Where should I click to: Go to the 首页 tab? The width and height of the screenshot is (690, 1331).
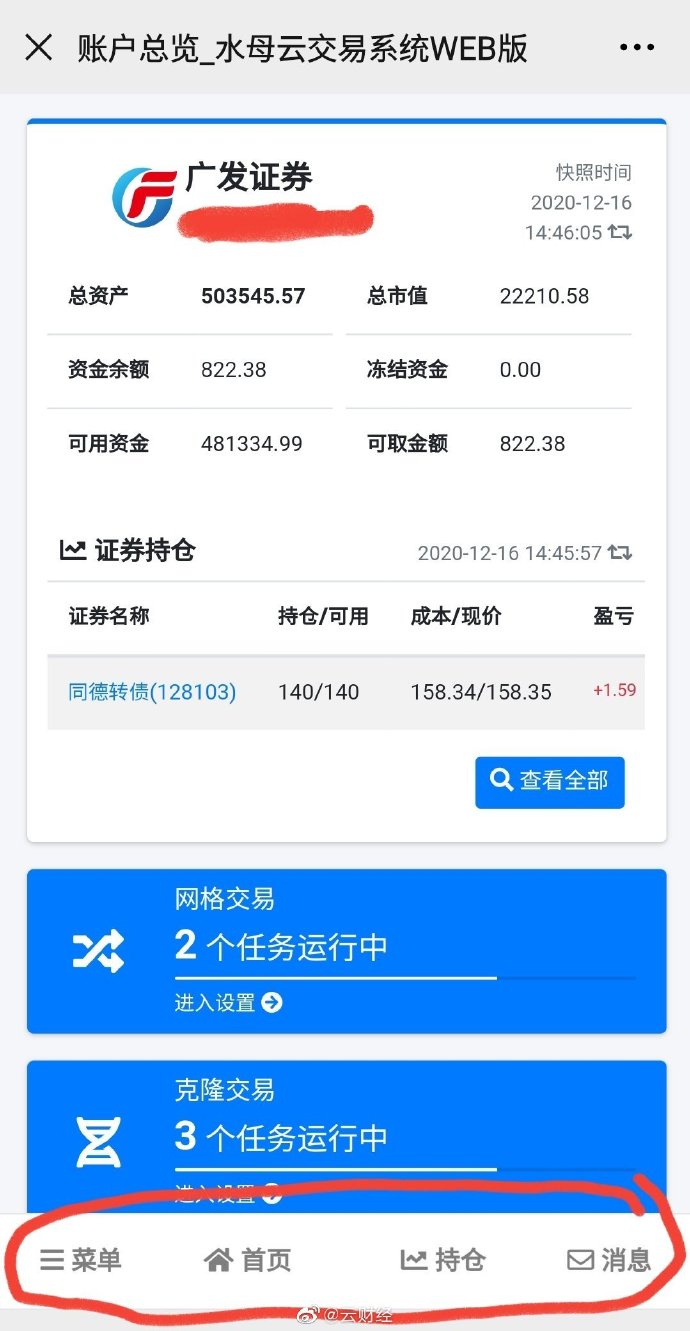click(248, 1260)
